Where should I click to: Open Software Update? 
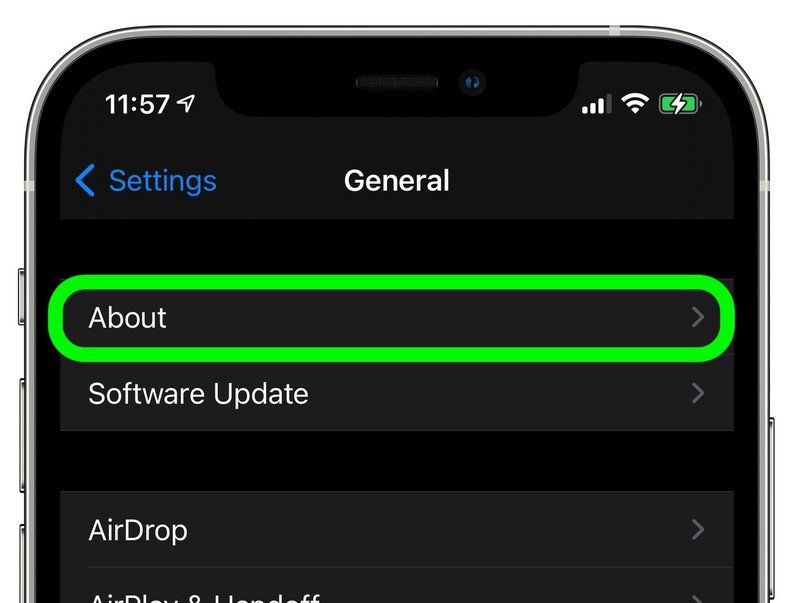pyautogui.click(x=396, y=394)
